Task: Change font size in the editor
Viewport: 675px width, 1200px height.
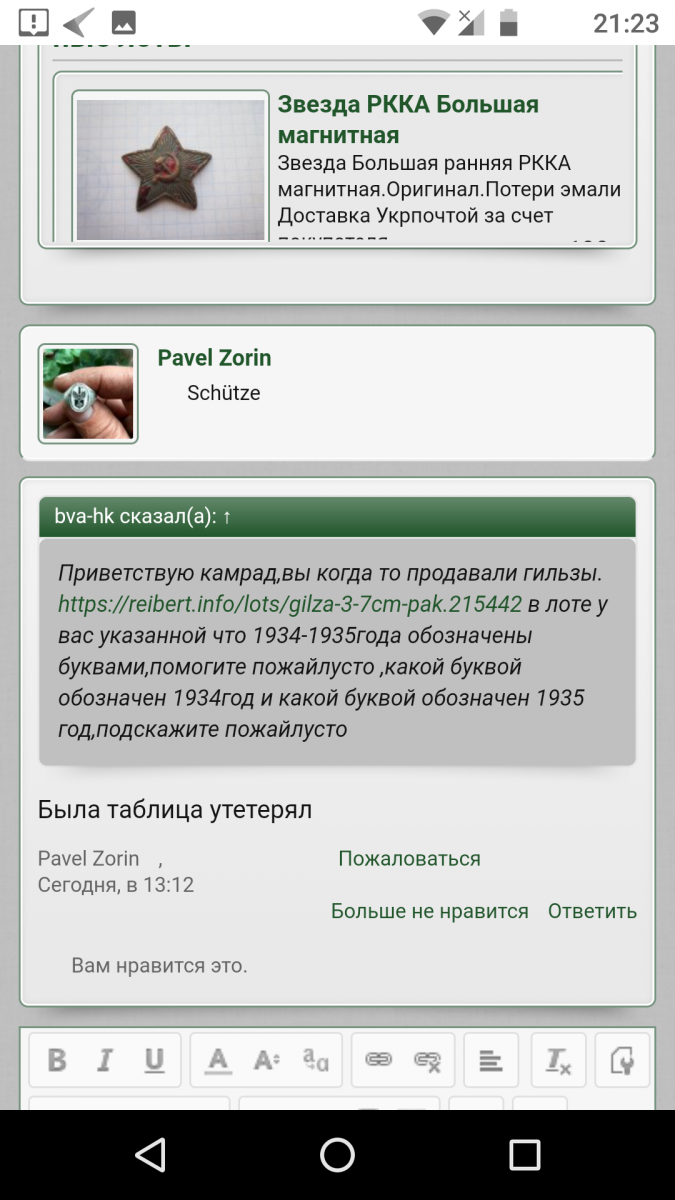Action: coord(266,1060)
